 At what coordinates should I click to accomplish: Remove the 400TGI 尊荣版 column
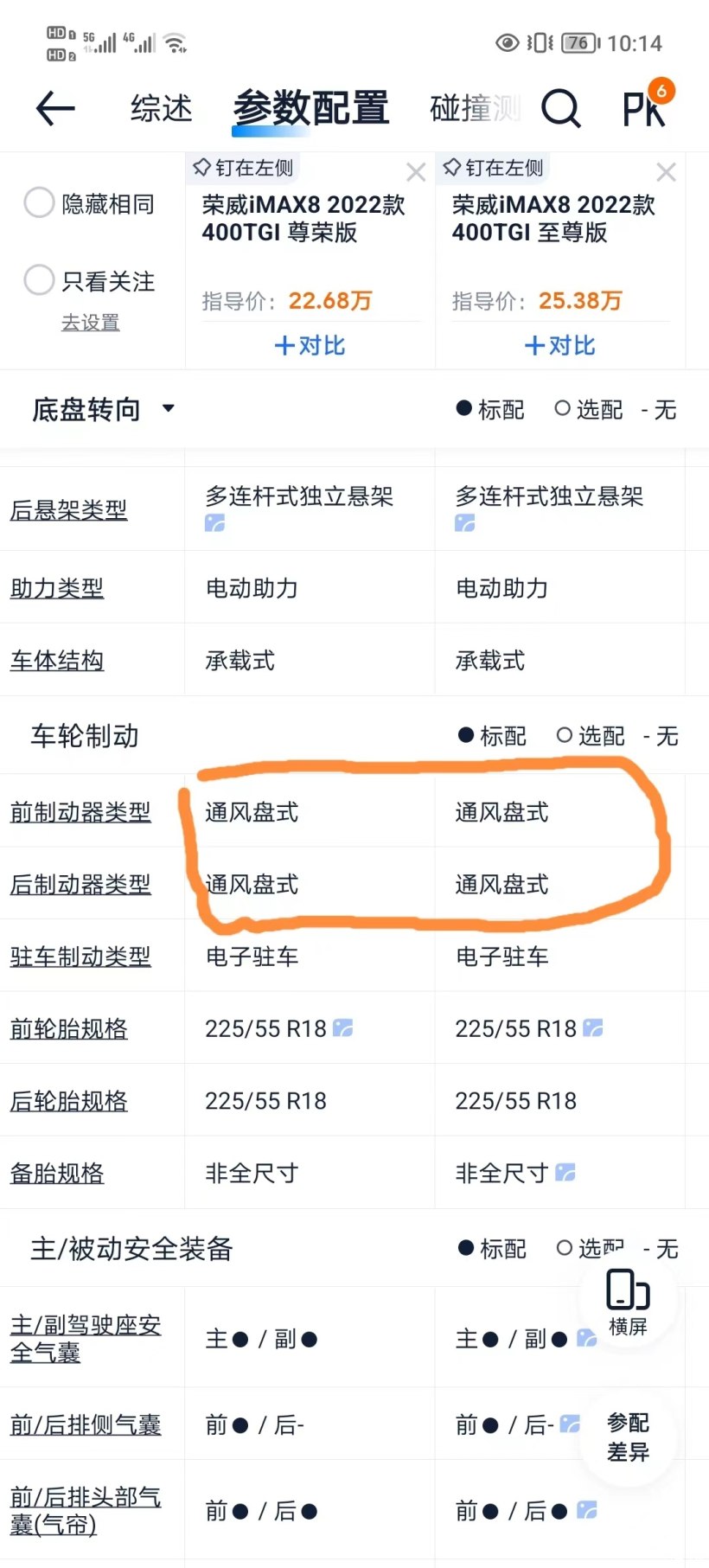pos(416,172)
